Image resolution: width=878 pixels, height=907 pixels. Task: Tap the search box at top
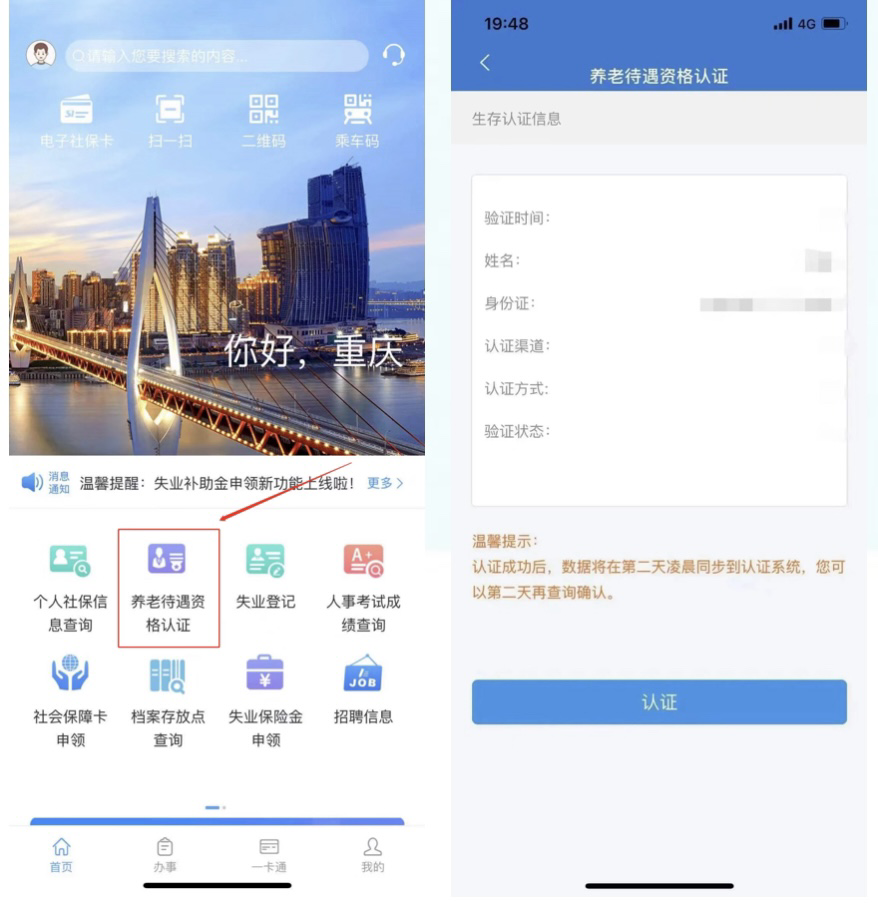tap(217, 56)
